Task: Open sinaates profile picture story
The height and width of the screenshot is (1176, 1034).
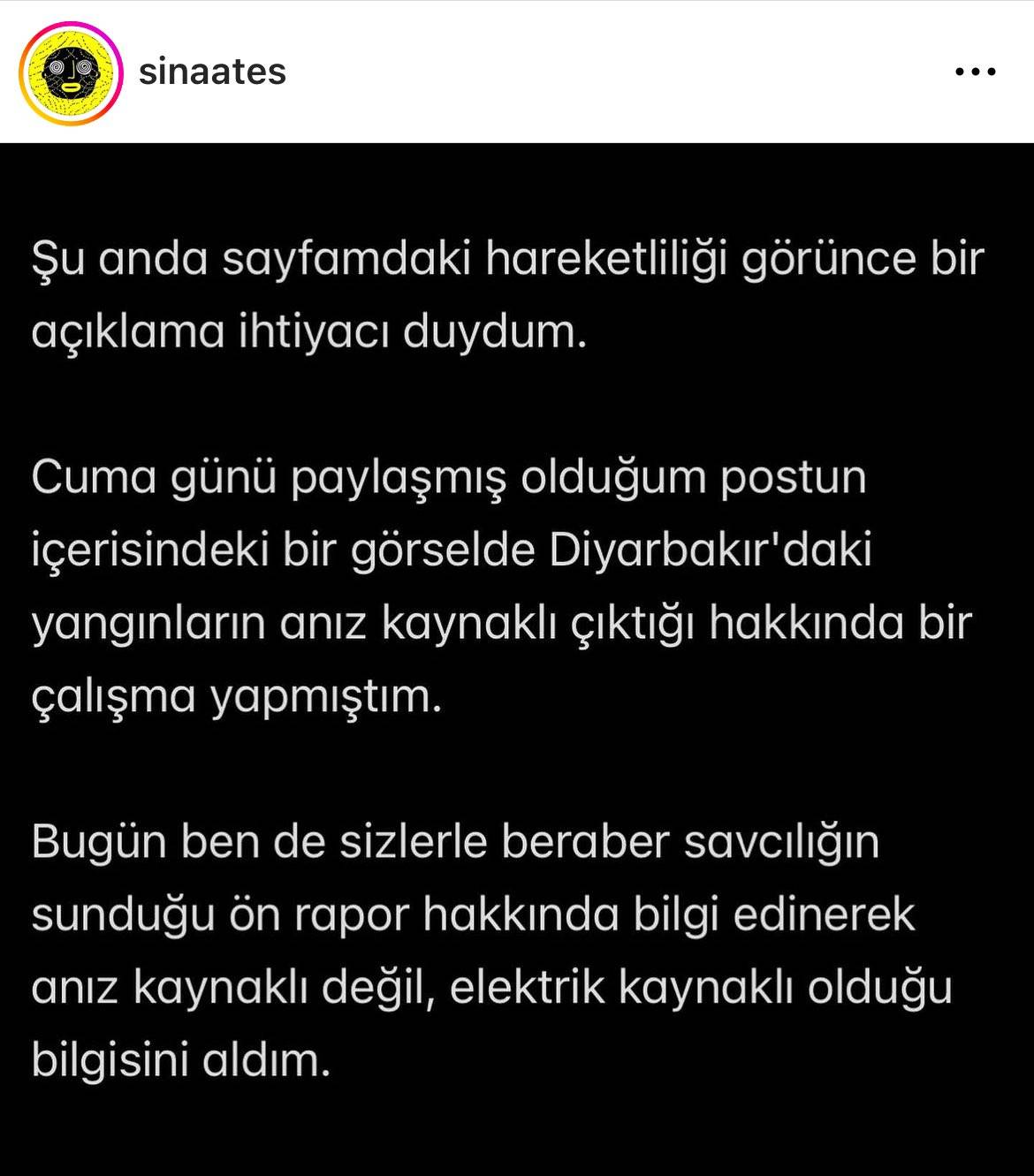Action: pos(71,72)
